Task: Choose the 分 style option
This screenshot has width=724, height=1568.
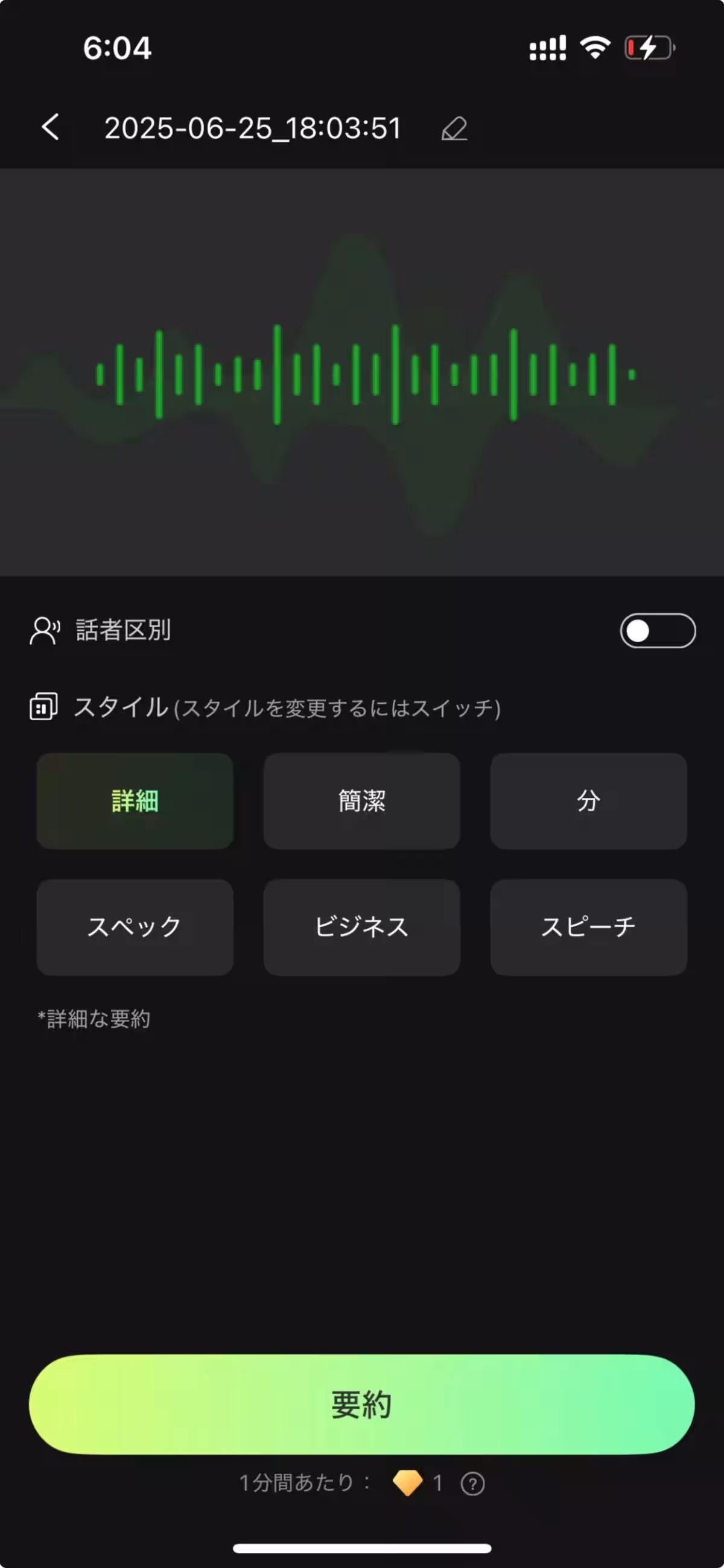Action: coord(588,801)
